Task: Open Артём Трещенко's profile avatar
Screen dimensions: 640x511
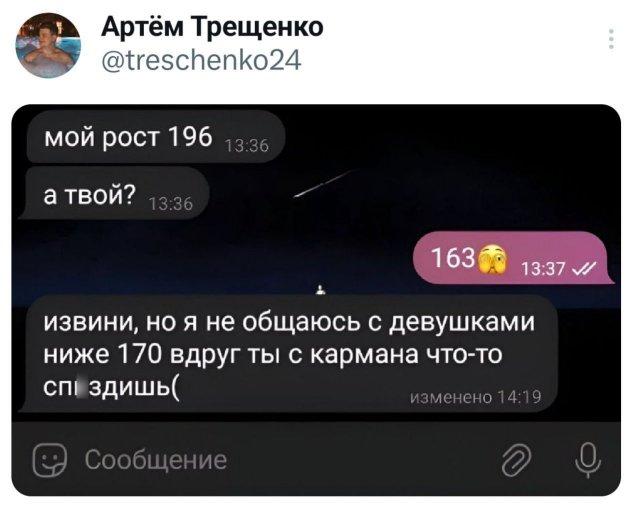Action: (48, 46)
